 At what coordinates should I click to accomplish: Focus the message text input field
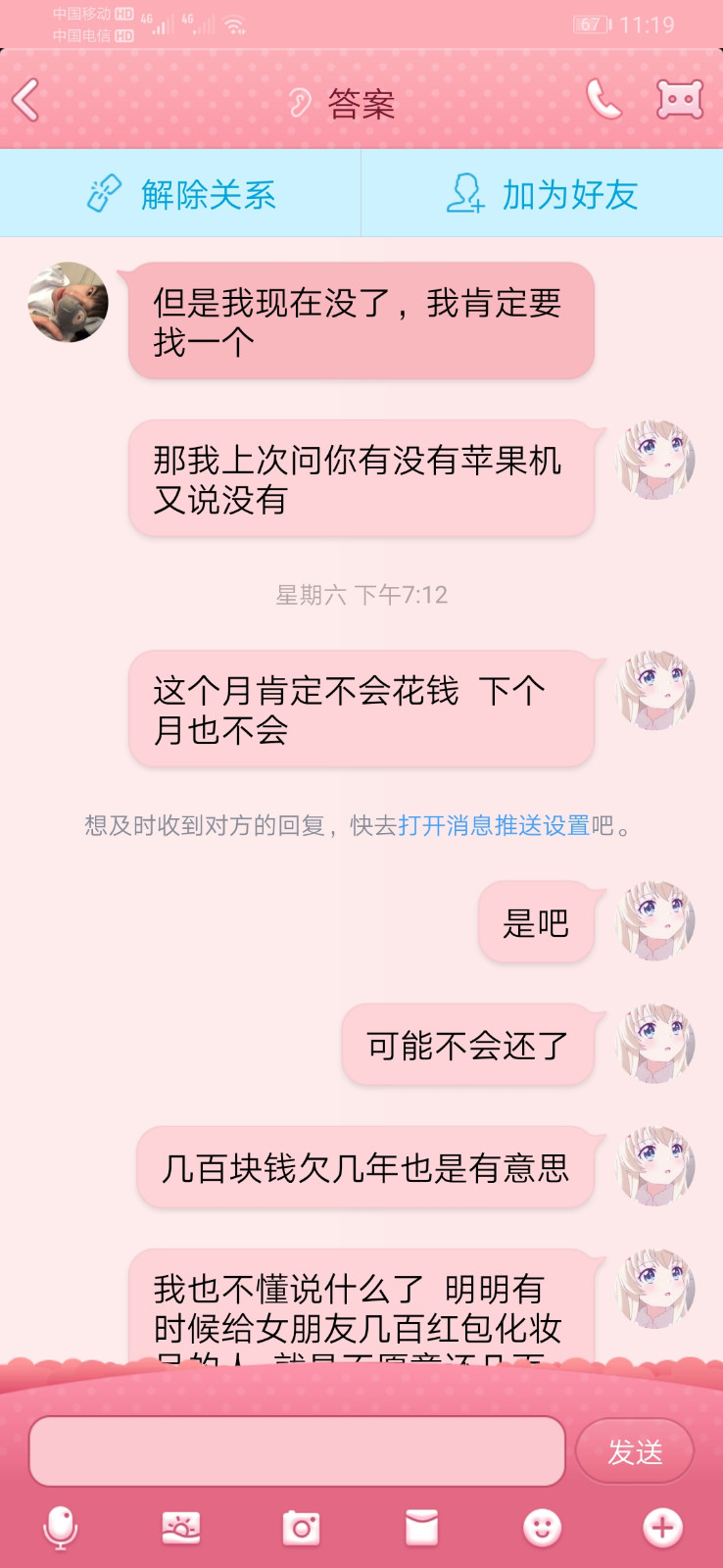click(297, 1451)
